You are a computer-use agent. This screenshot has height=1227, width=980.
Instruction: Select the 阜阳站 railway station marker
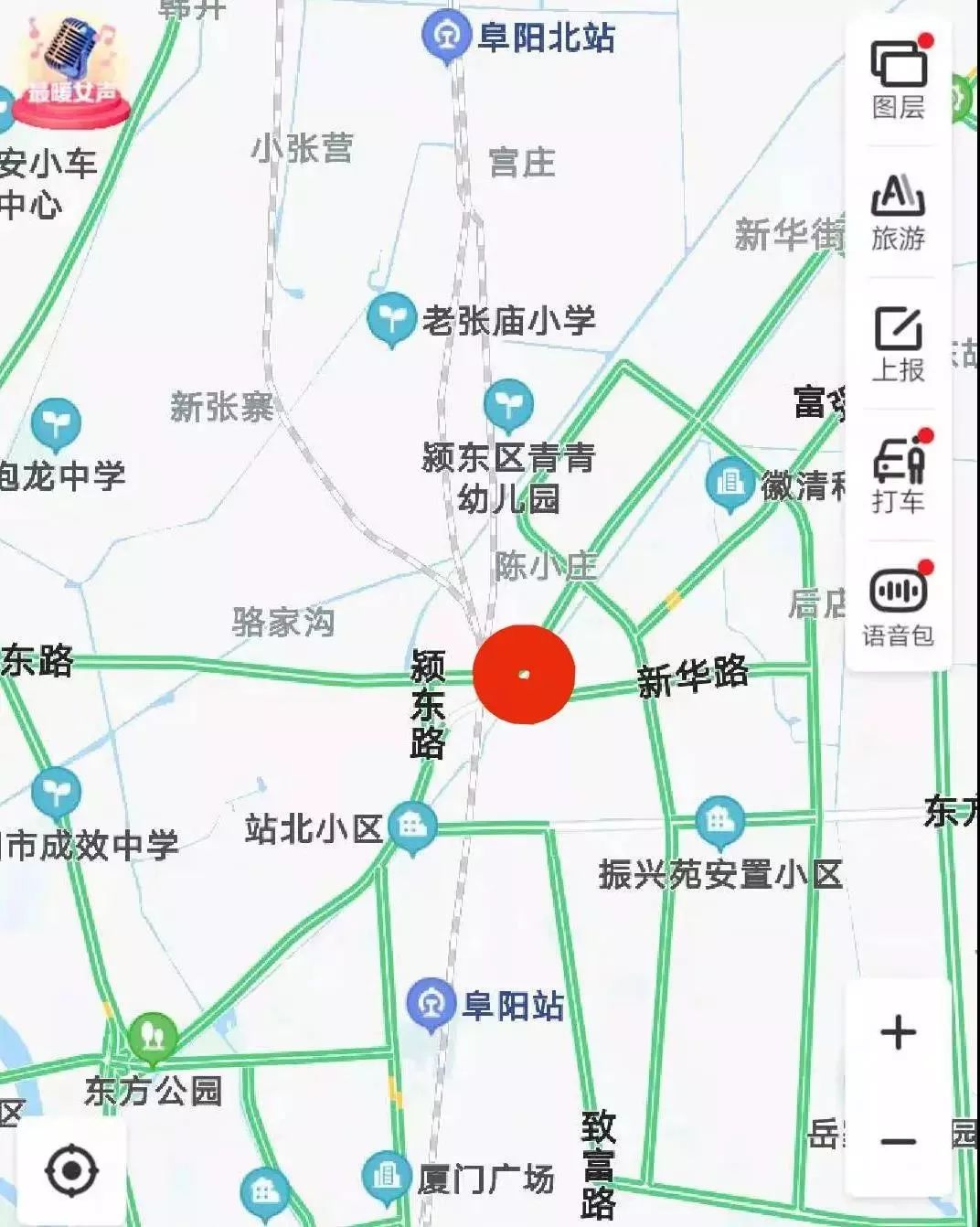[430, 1004]
